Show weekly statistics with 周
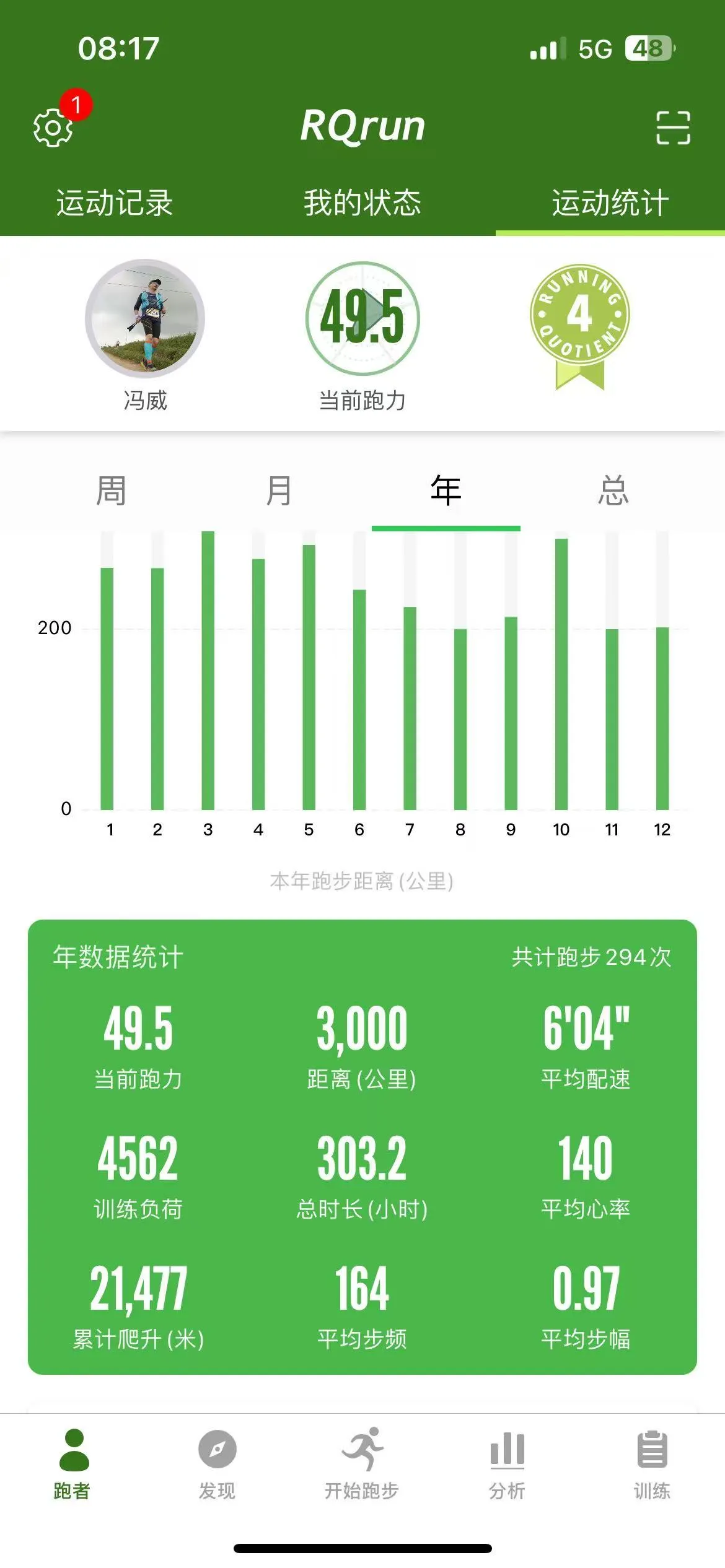This screenshot has width=725, height=1568. [112, 491]
